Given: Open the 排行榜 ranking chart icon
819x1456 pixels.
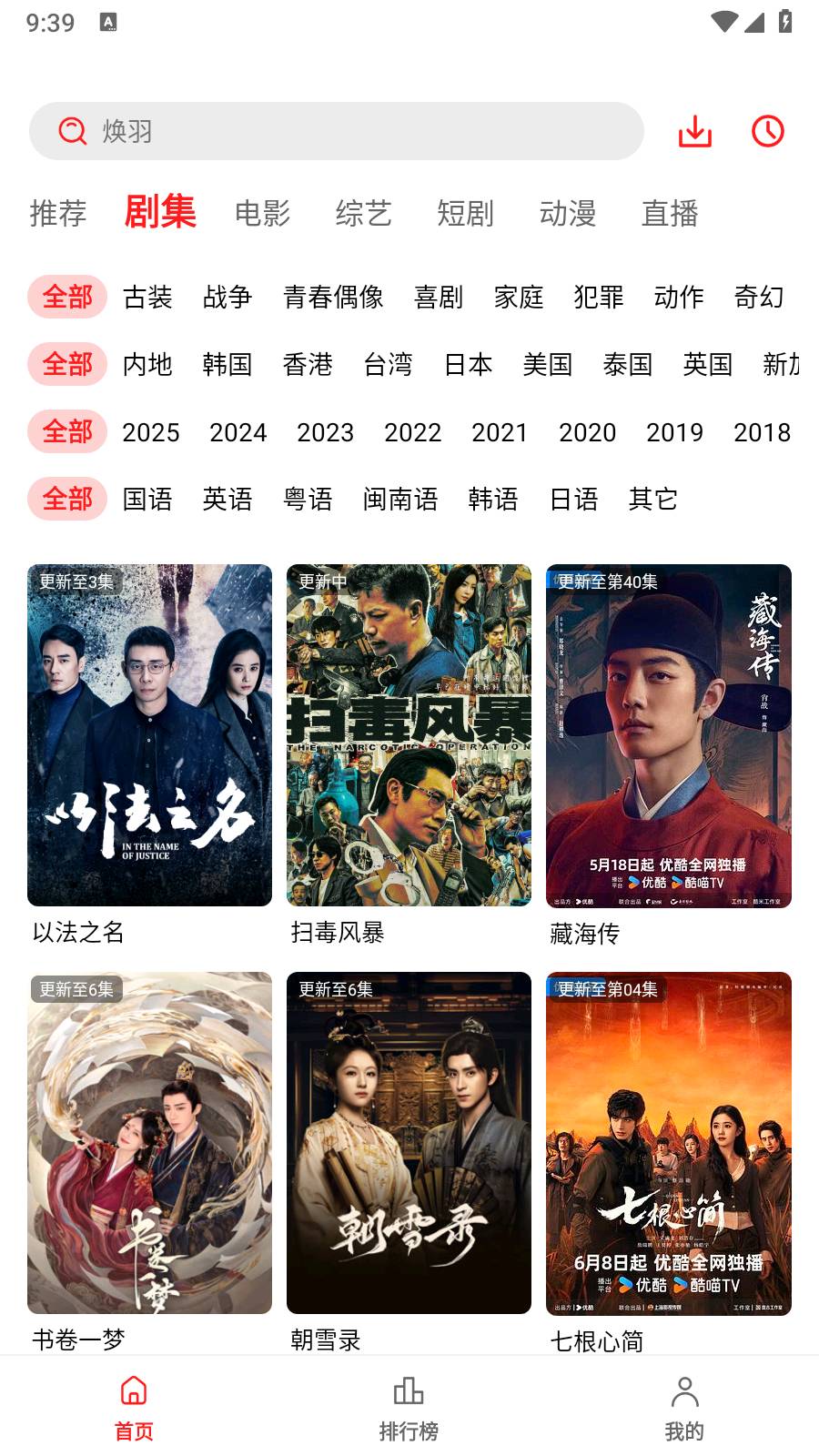Looking at the screenshot, I should point(409,1391).
